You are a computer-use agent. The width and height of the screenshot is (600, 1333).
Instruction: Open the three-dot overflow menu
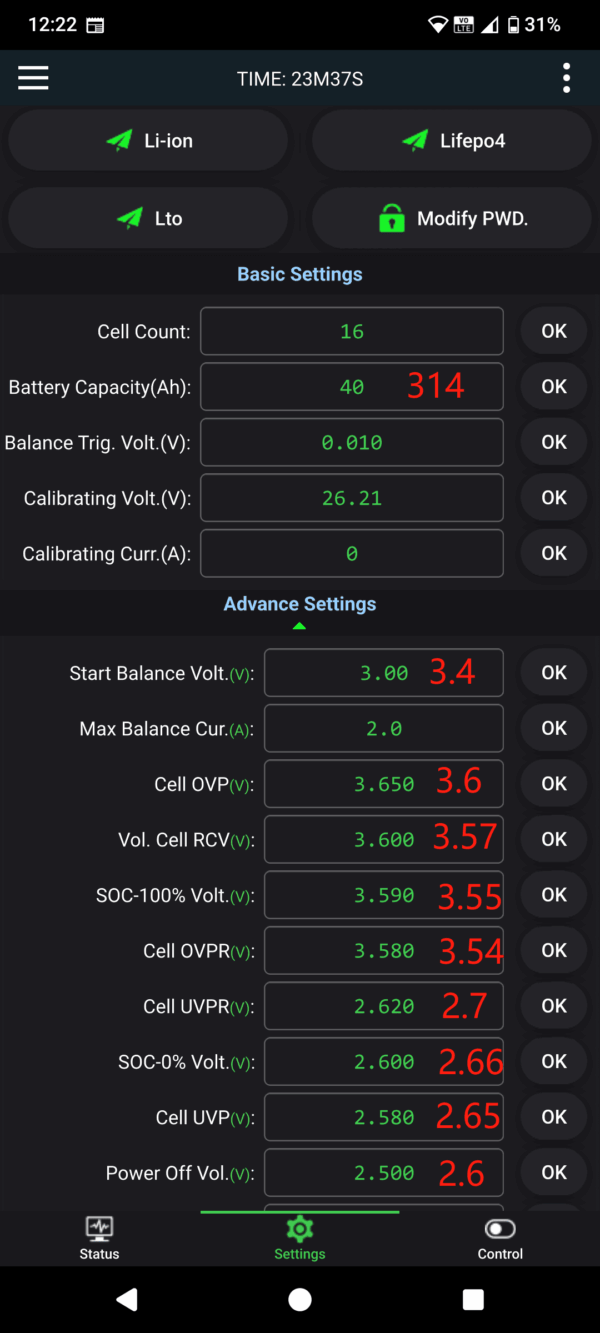[566, 78]
